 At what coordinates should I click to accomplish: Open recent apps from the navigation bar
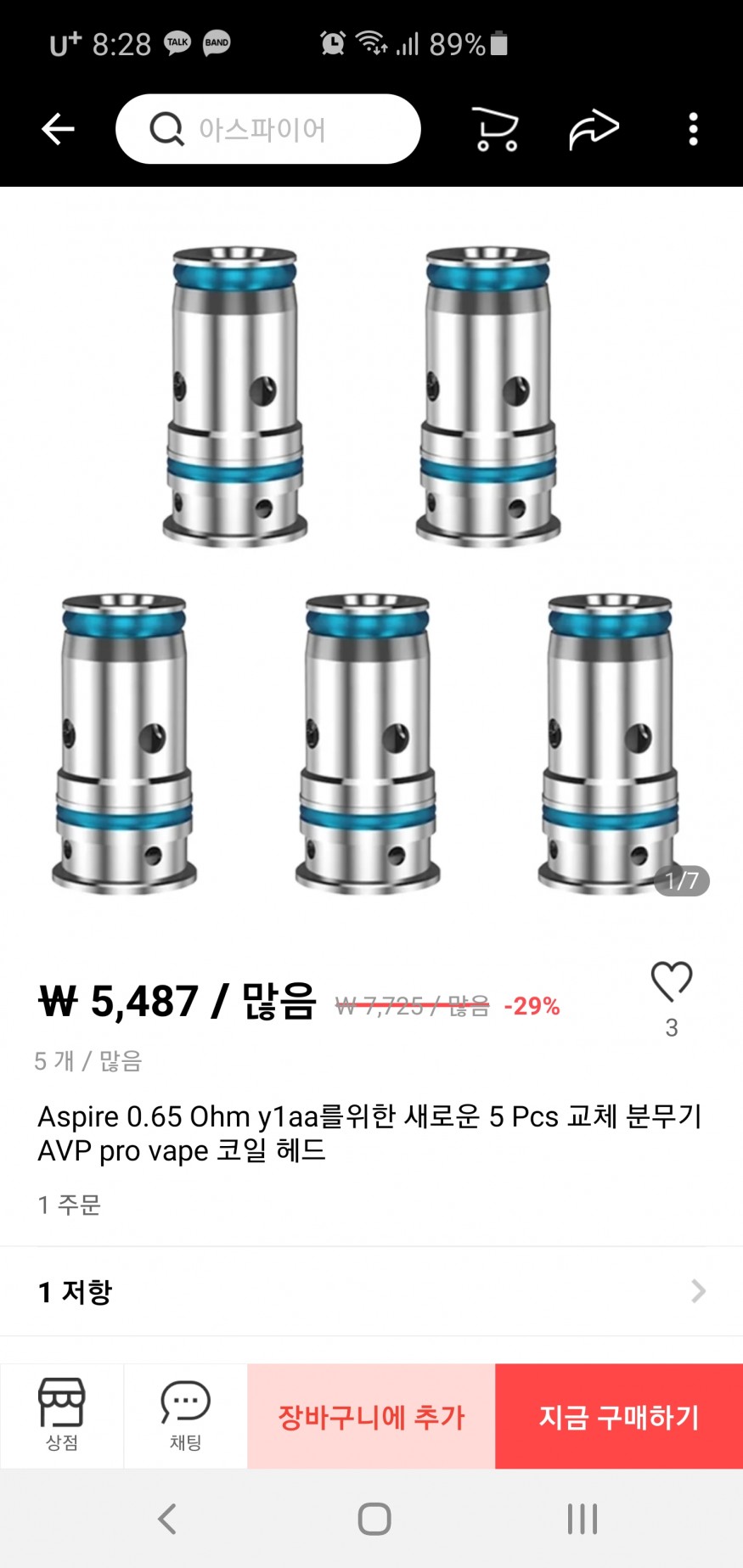point(582,1519)
